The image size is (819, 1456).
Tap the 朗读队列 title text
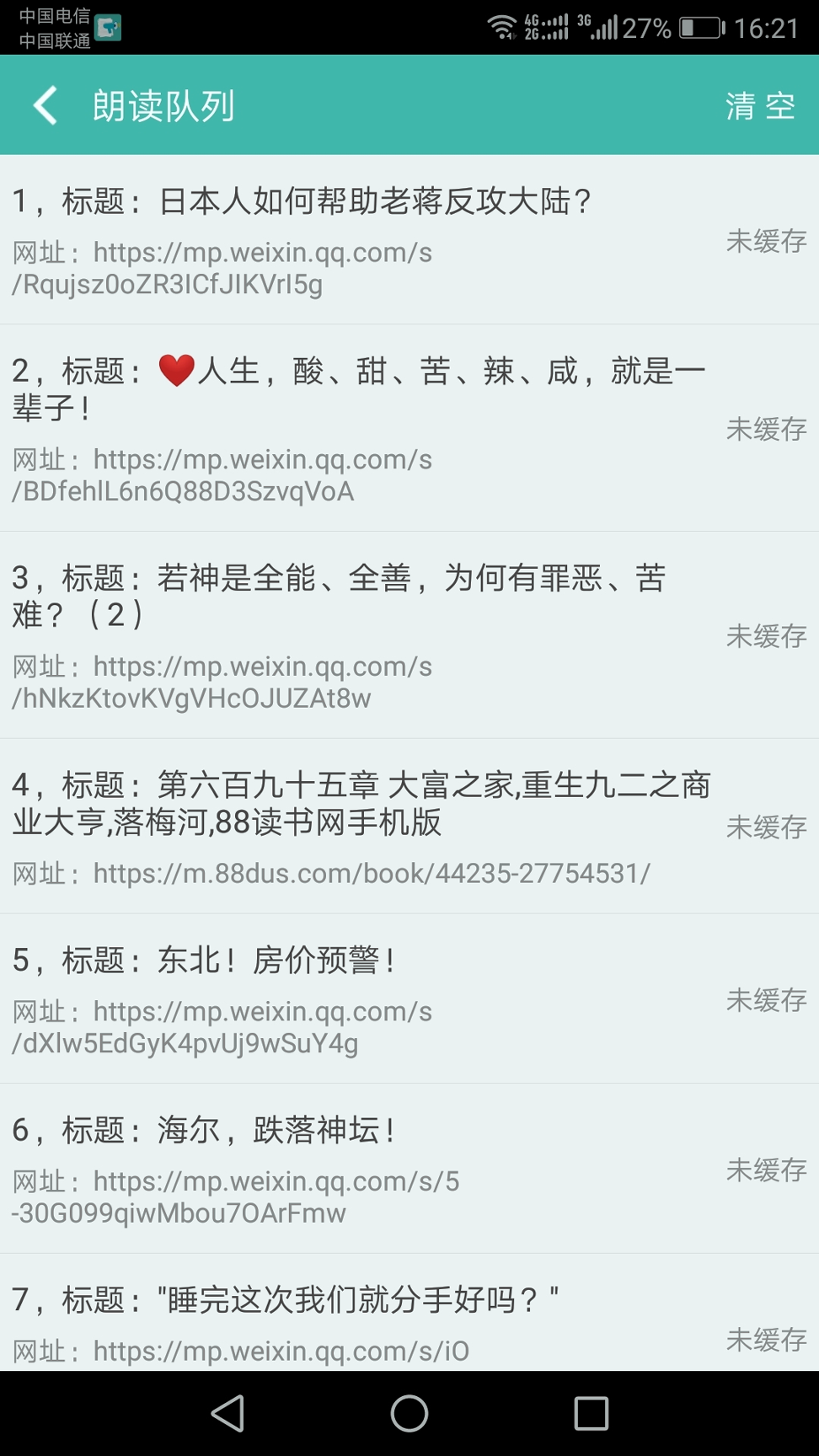pyautogui.click(x=166, y=105)
